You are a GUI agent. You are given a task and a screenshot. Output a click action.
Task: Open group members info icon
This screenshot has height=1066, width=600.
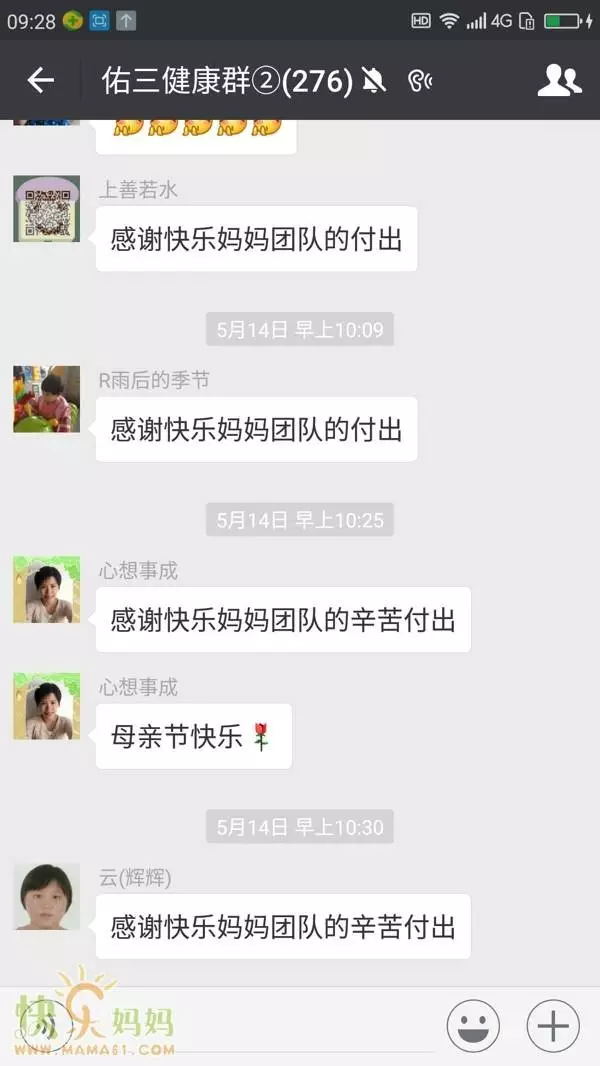559,80
